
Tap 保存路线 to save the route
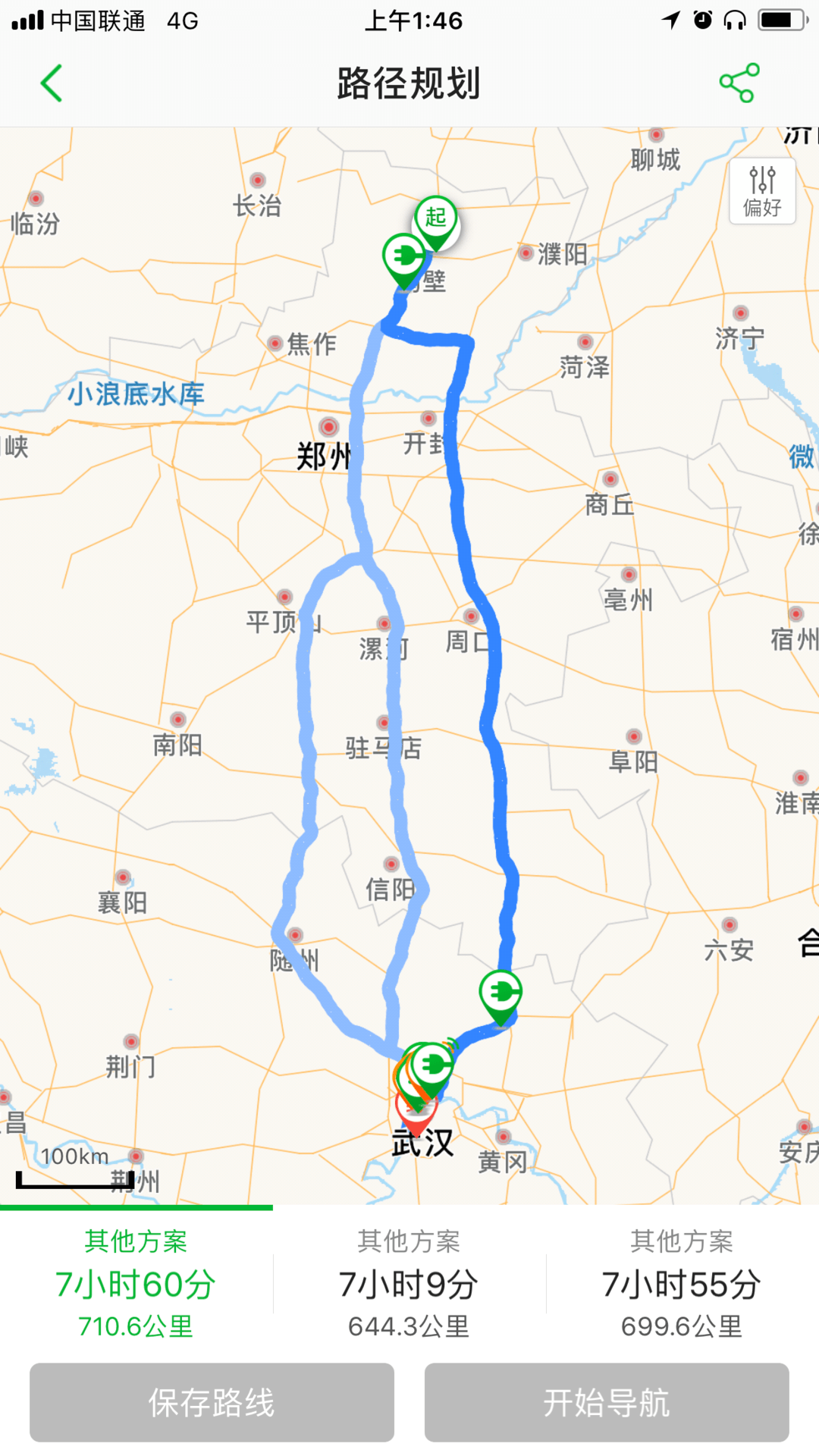[x=212, y=1402]
